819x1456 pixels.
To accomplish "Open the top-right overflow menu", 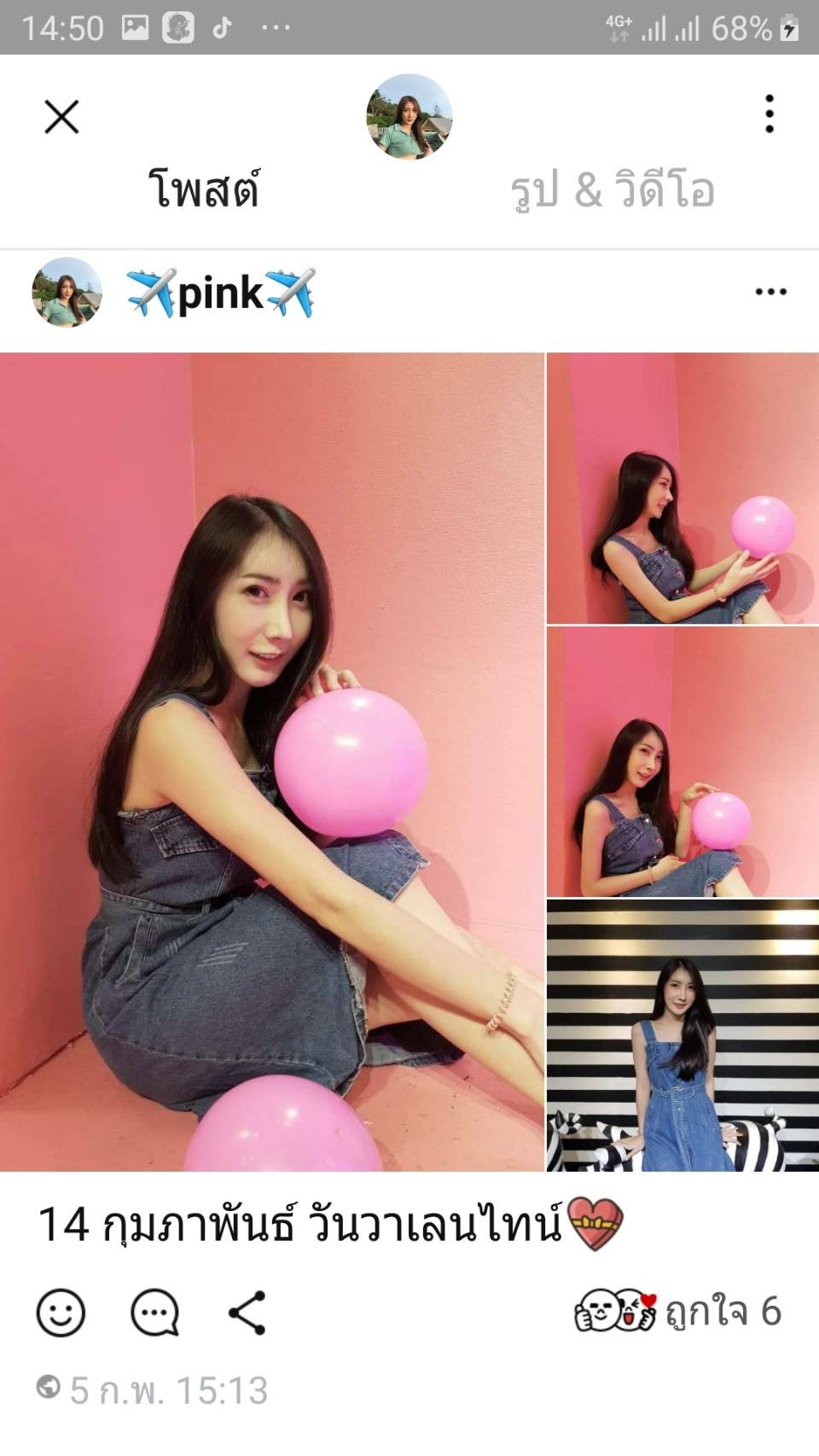I will pyautogui.click(x=770, y=114).
